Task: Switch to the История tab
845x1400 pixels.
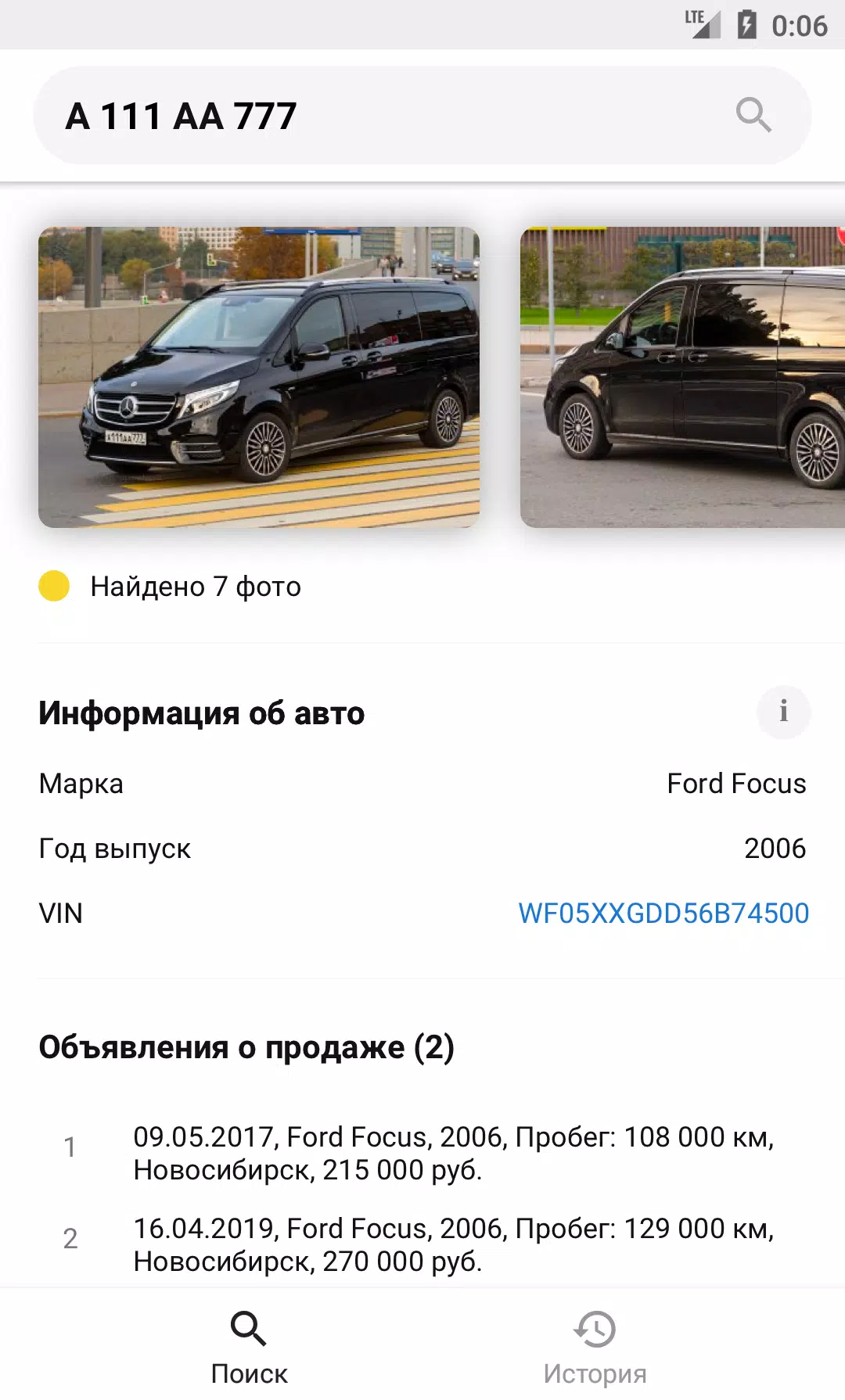Action: 595,1347
